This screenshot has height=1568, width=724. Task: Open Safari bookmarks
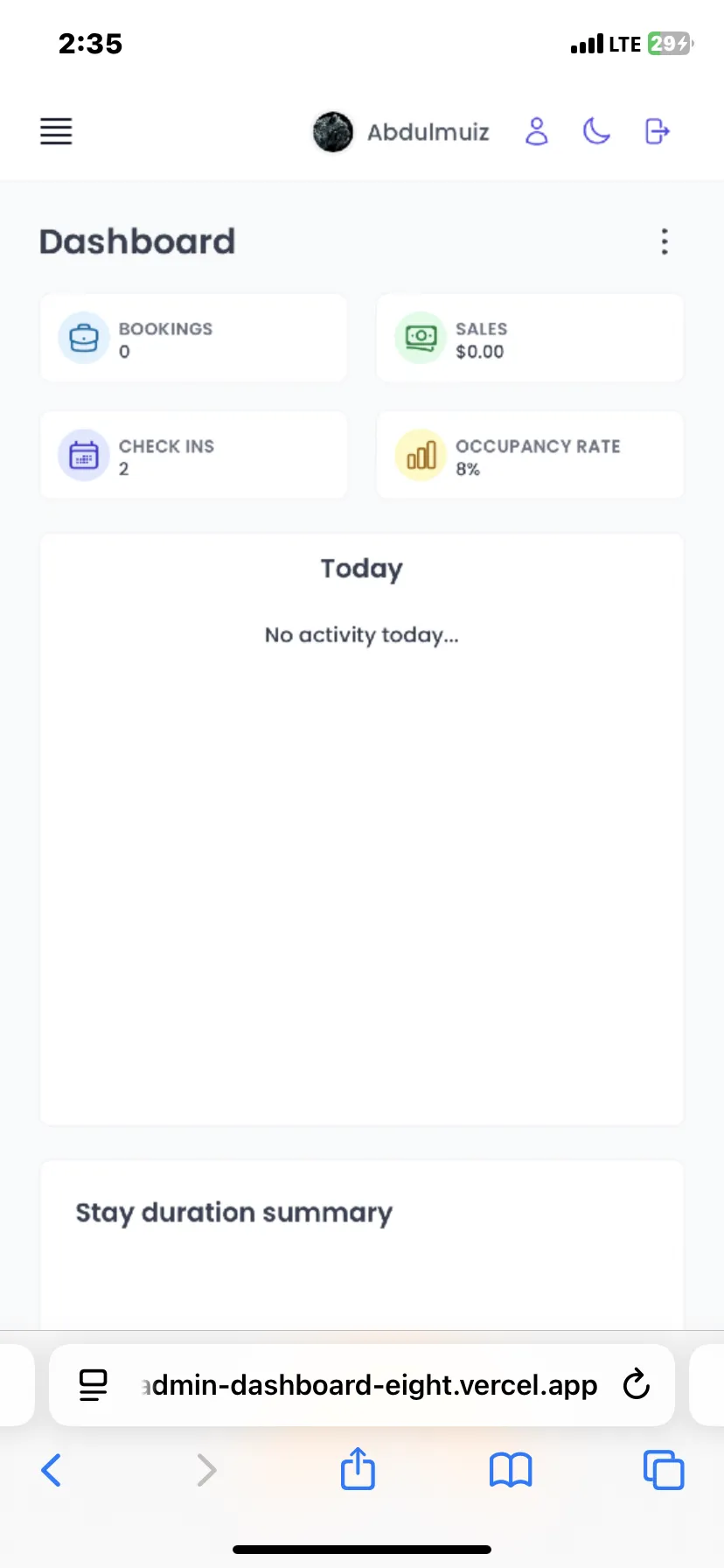tap(511, 1470)
